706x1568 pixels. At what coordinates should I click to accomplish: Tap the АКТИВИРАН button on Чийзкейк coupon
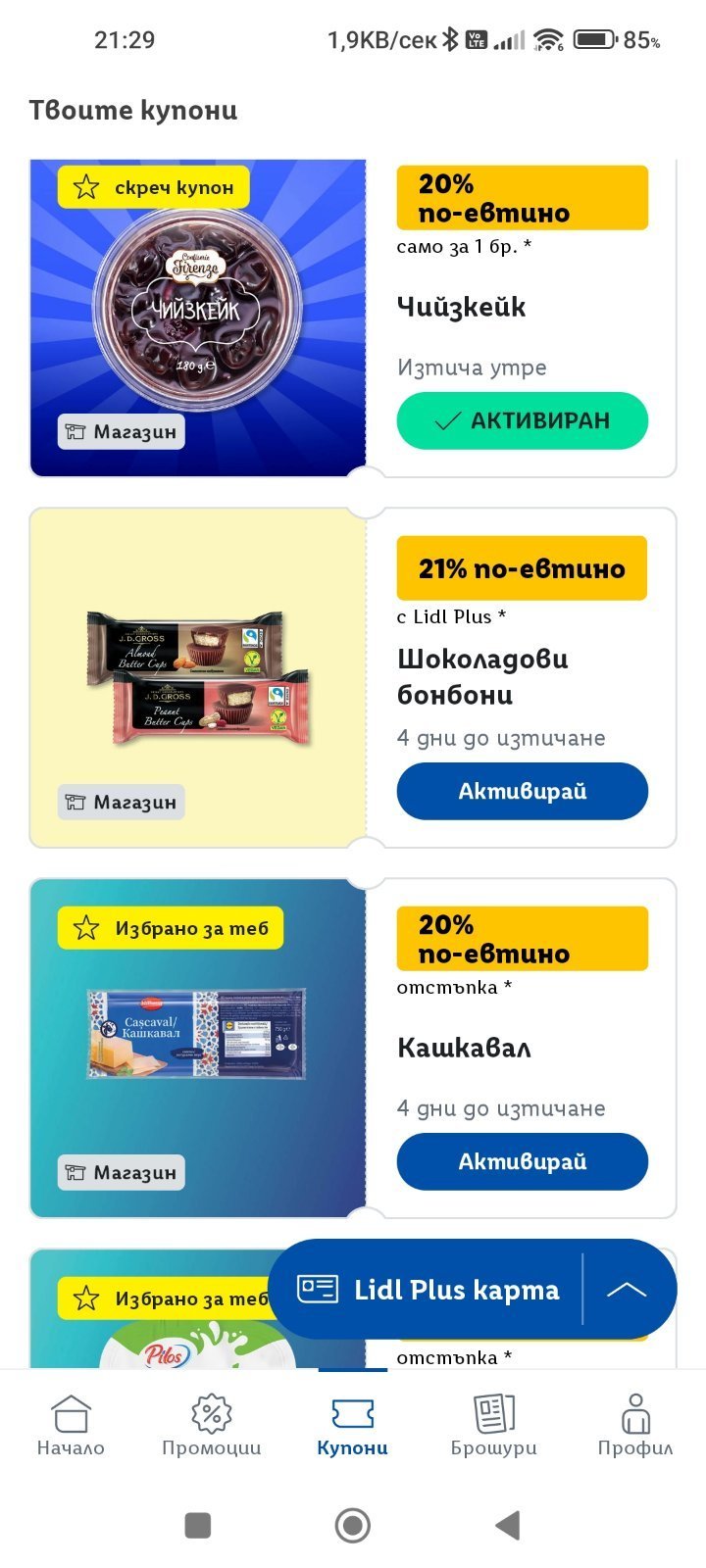click(522, 420)
